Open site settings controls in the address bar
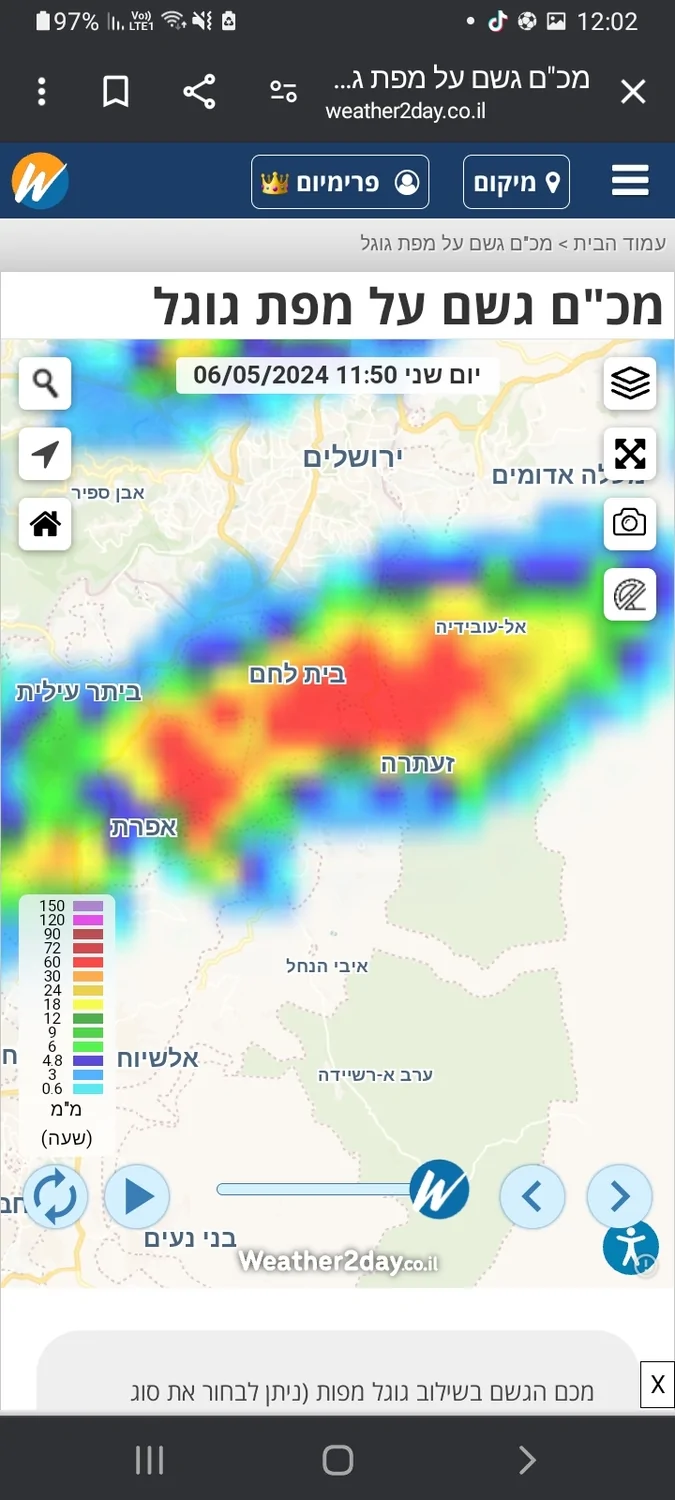 (283, 93)
